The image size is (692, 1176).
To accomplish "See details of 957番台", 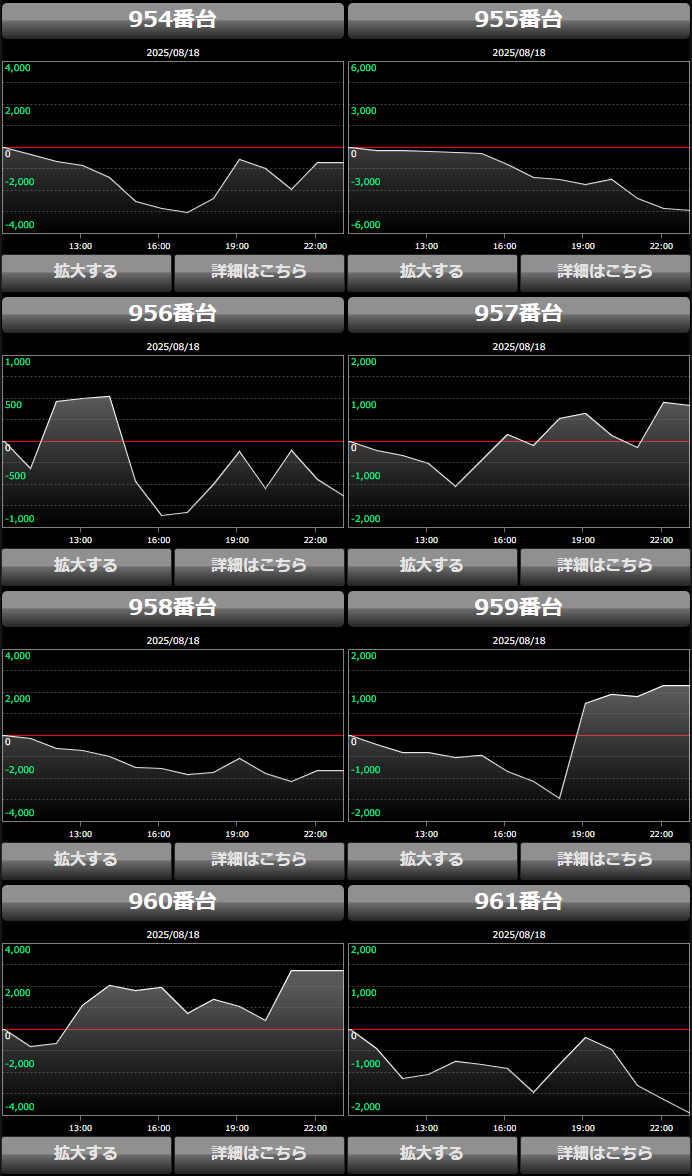I will [x=605, y=565].
